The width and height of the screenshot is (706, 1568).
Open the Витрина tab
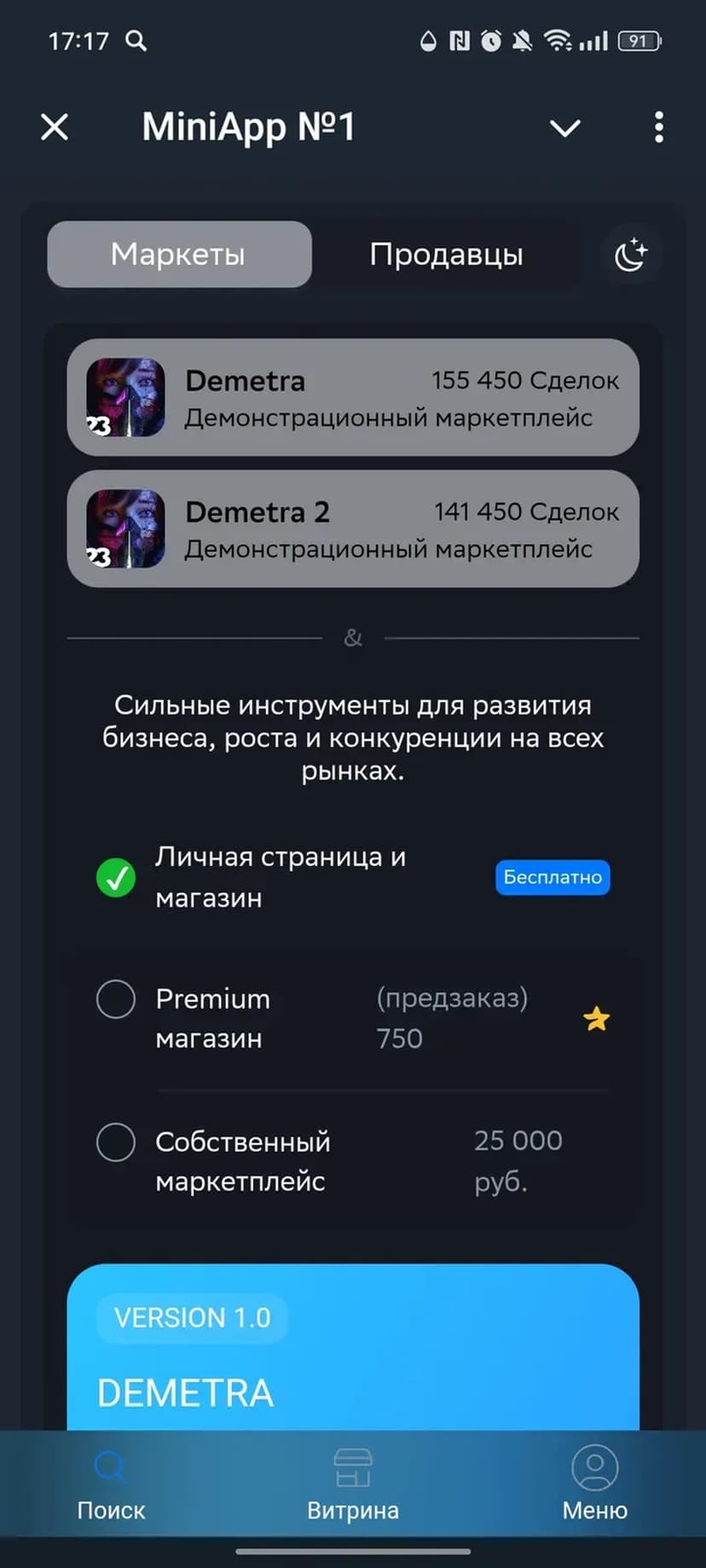[x=353, y=1486]
